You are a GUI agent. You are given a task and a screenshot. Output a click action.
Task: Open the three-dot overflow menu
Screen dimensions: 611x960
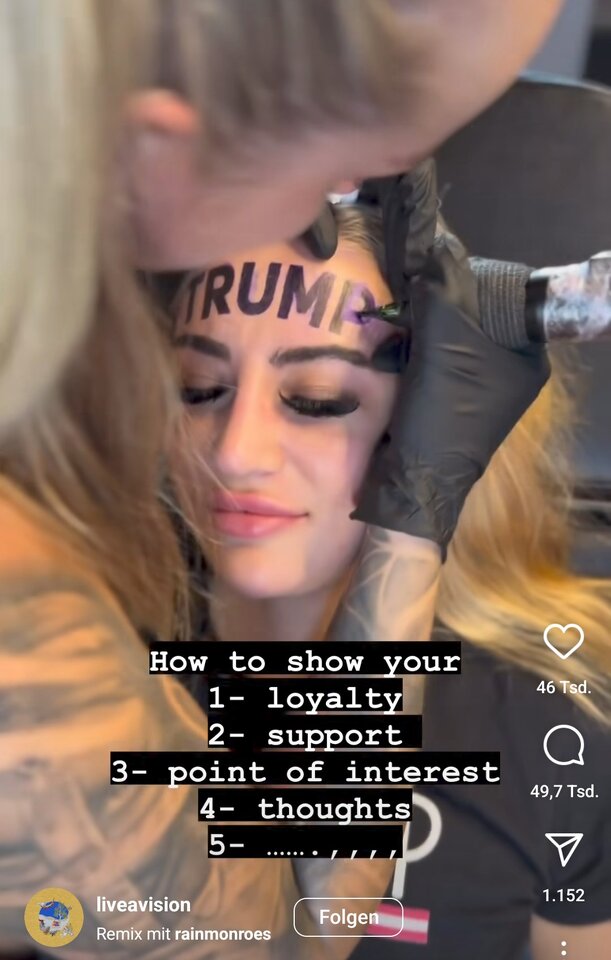563,948
